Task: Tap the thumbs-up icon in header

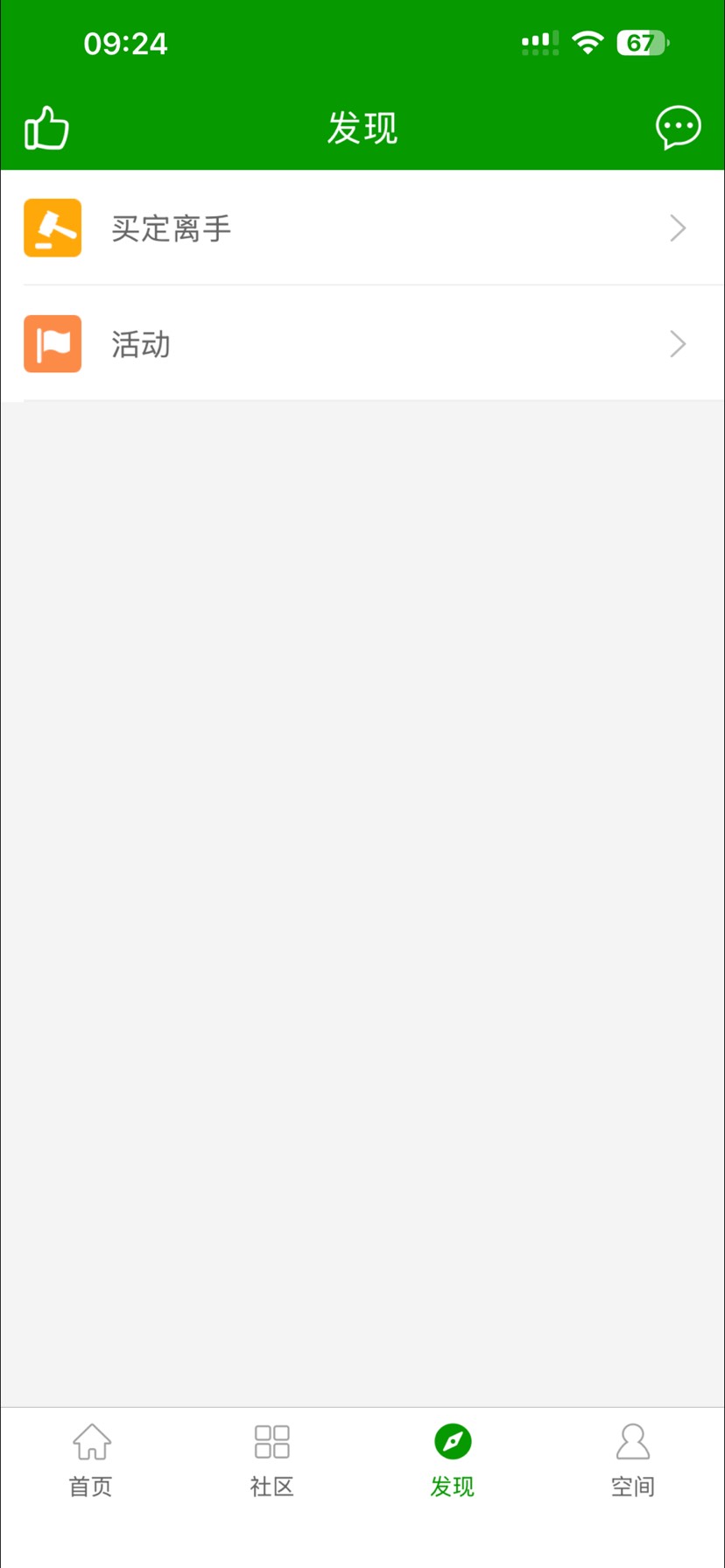Action: (x=46, y=129)
